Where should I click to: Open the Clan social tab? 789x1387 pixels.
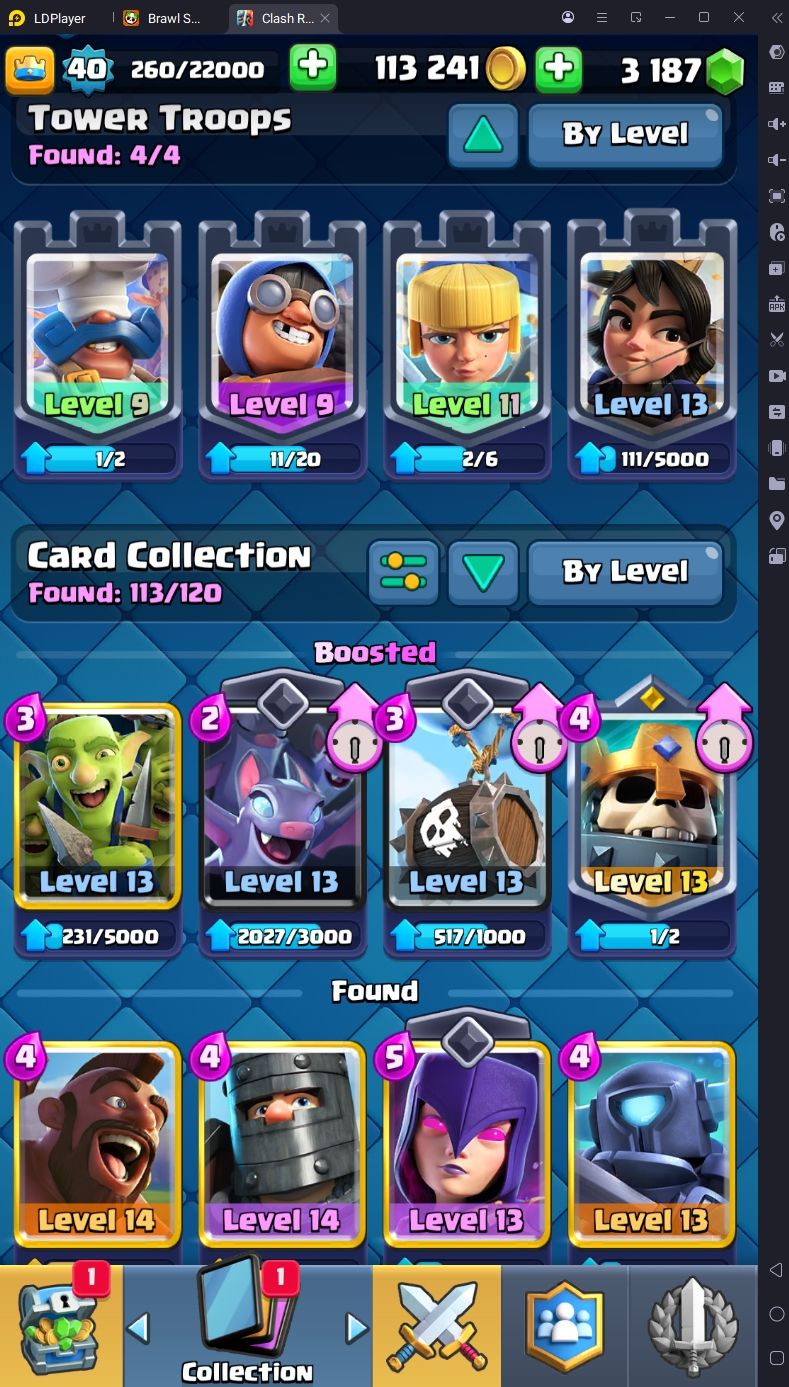click(565, 1326)
